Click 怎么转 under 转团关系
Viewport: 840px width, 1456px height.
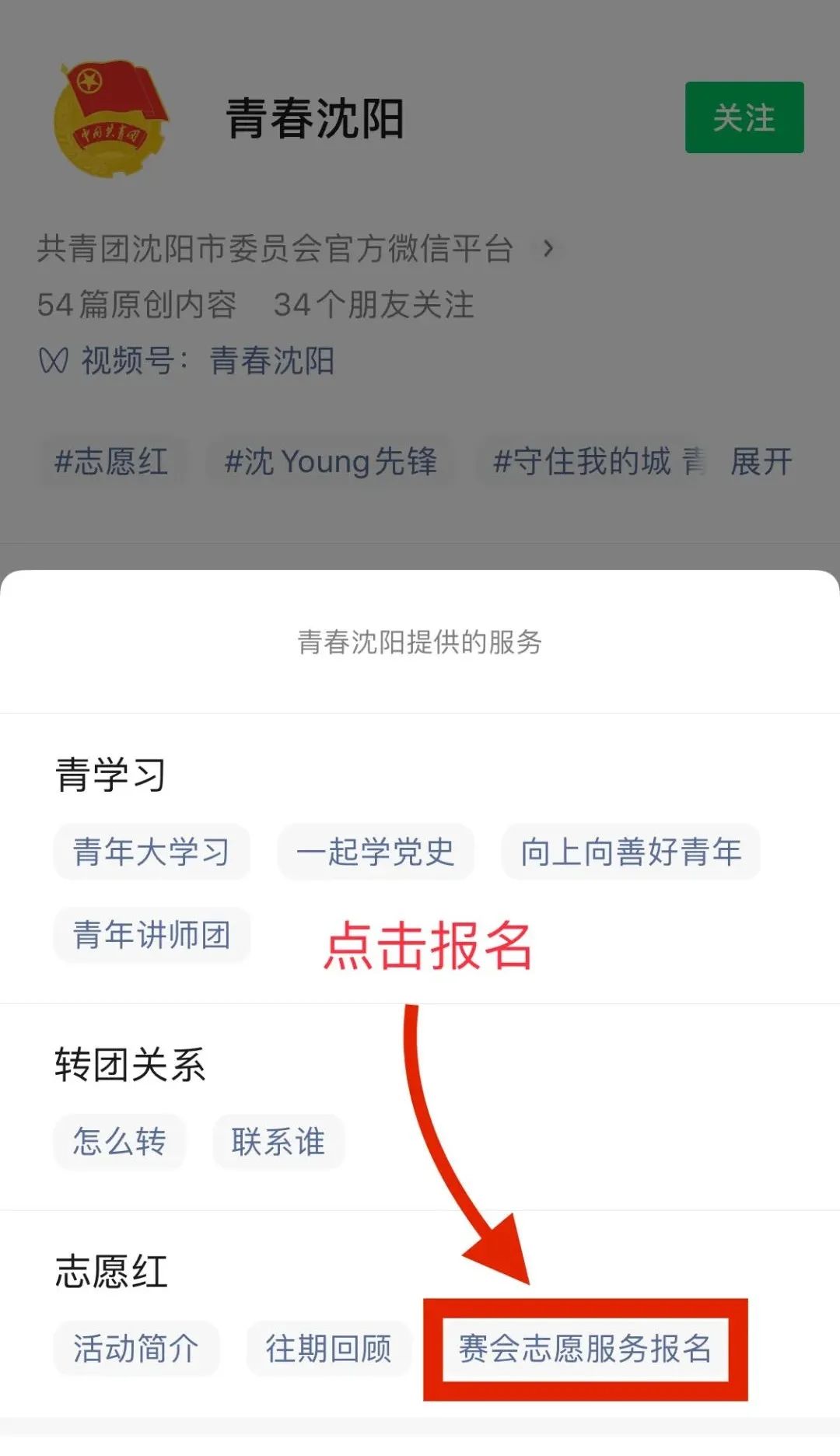tap(119, 1143)
